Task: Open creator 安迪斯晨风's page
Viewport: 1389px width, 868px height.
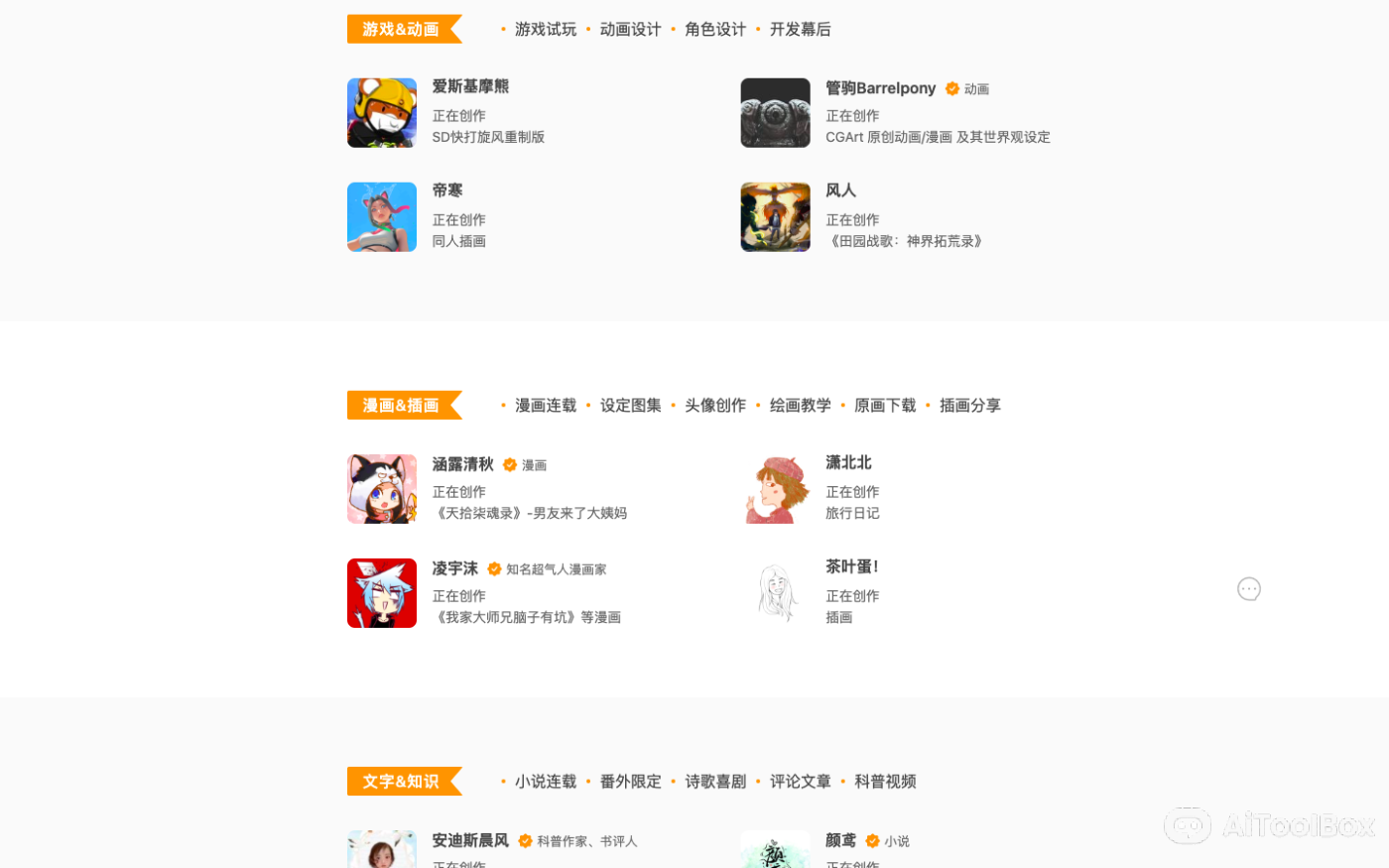Action: click(470, 840)
